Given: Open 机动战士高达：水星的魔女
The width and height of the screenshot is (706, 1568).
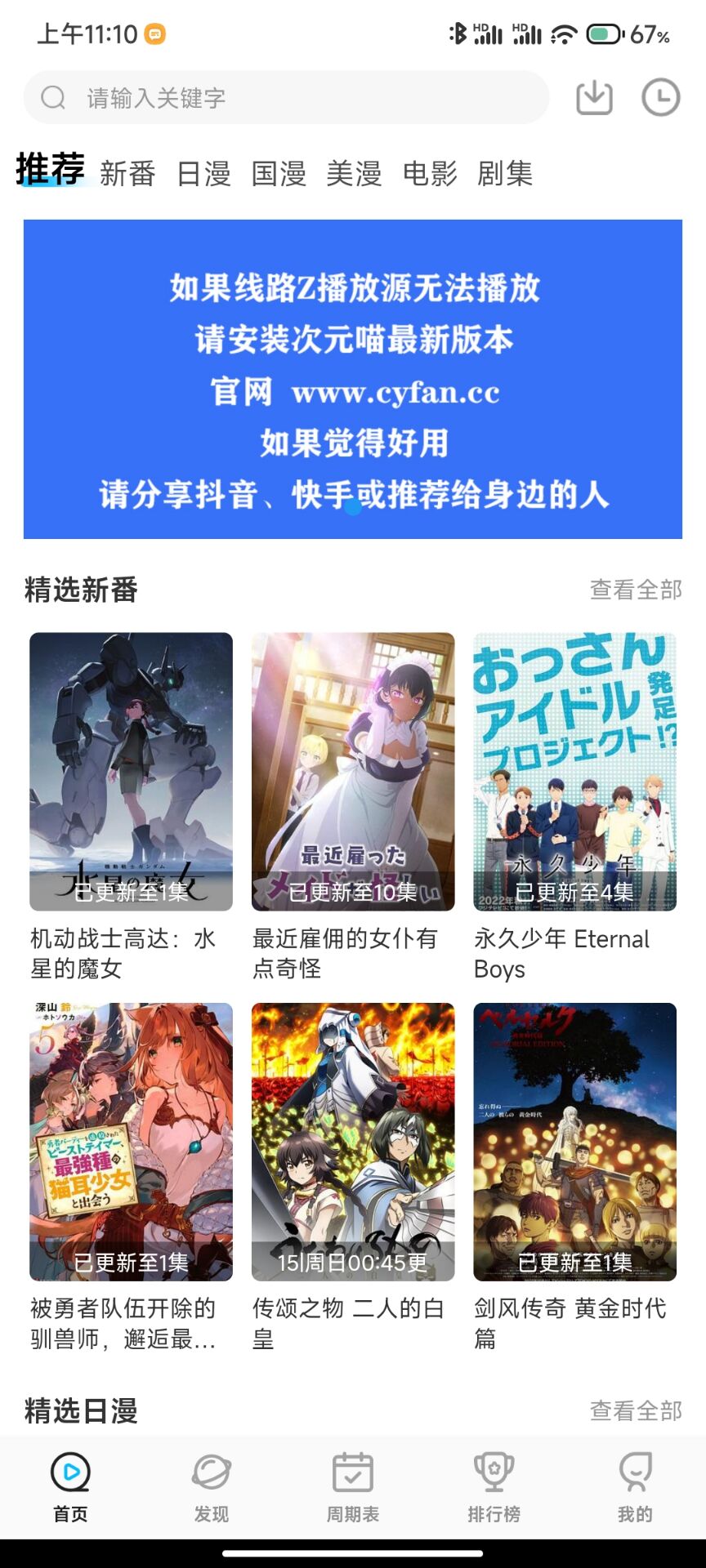Looking at the screenshot, I should point(131,772).
